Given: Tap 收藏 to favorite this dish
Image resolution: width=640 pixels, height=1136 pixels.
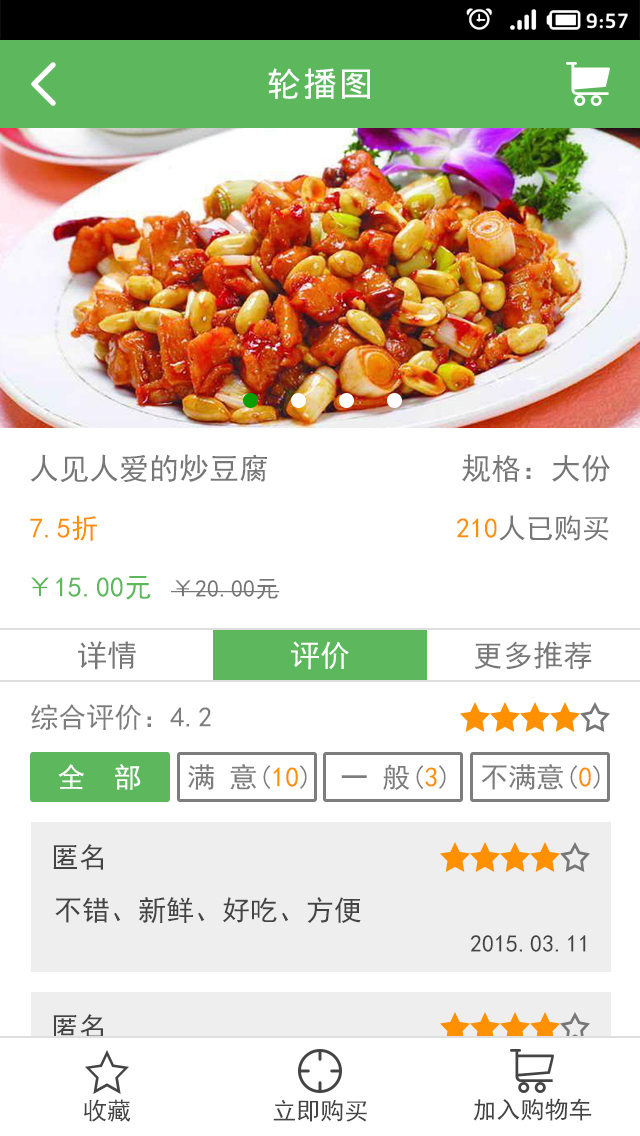Looking at the screenshot, I should coord(107,1086).
